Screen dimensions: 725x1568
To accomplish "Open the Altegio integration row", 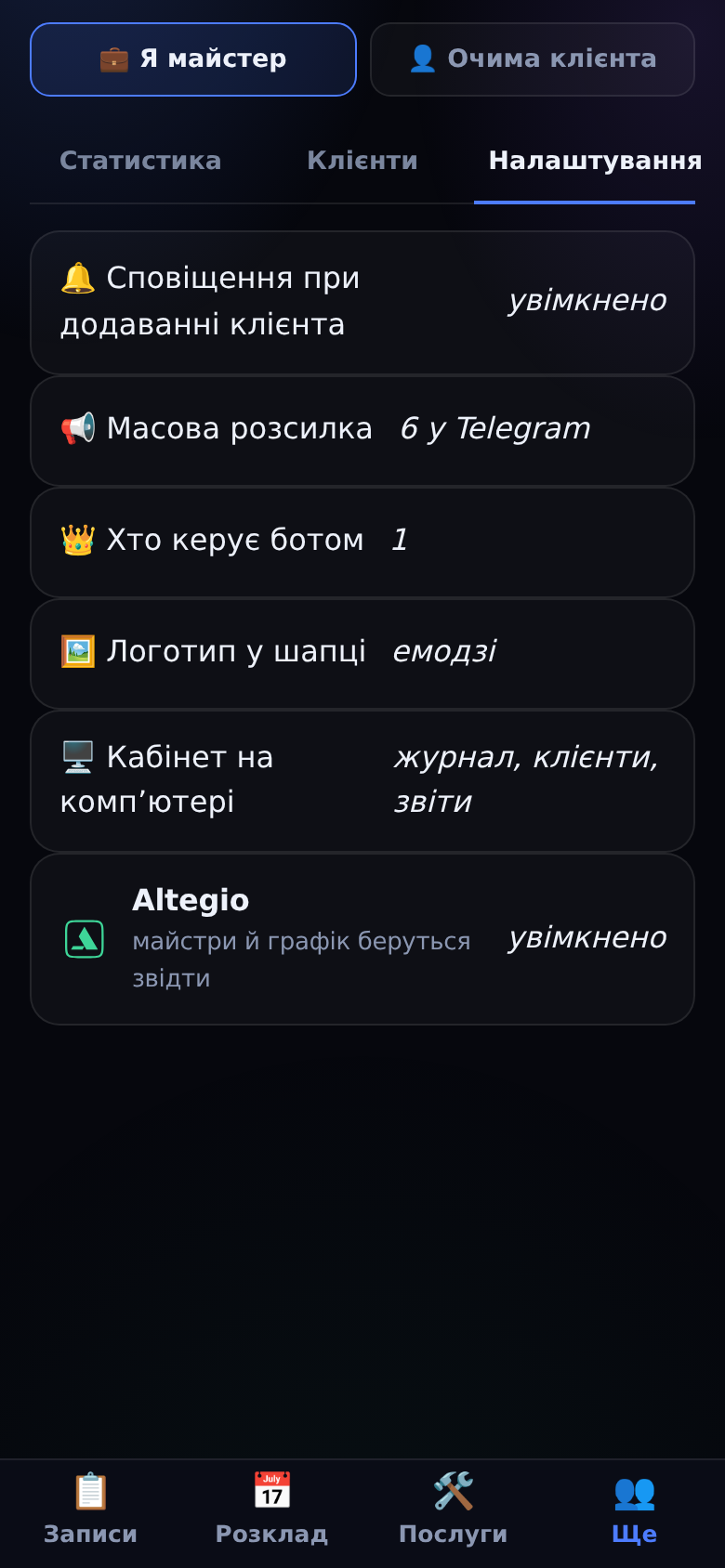I will tap(362, 939).
